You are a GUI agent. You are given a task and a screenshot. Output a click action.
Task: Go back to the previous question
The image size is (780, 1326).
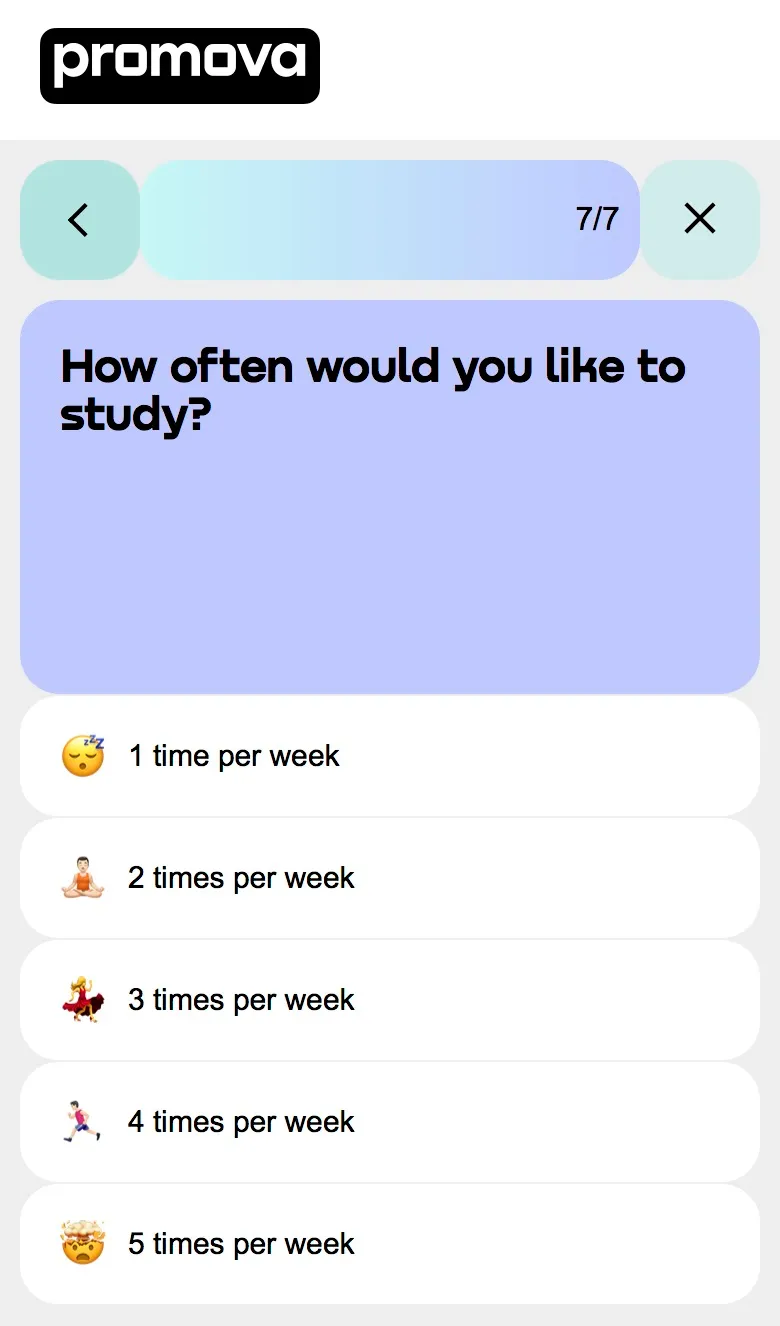pos(79,220)
